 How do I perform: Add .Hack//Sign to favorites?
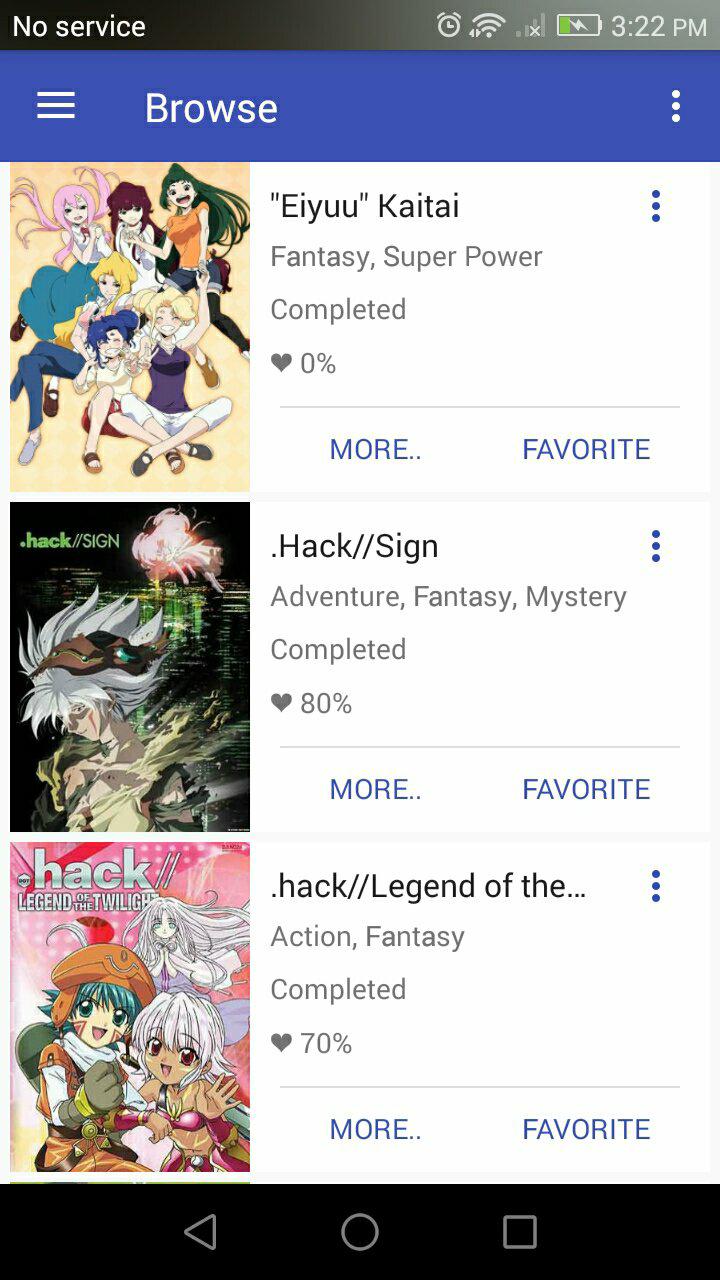[x=586, y=789]
